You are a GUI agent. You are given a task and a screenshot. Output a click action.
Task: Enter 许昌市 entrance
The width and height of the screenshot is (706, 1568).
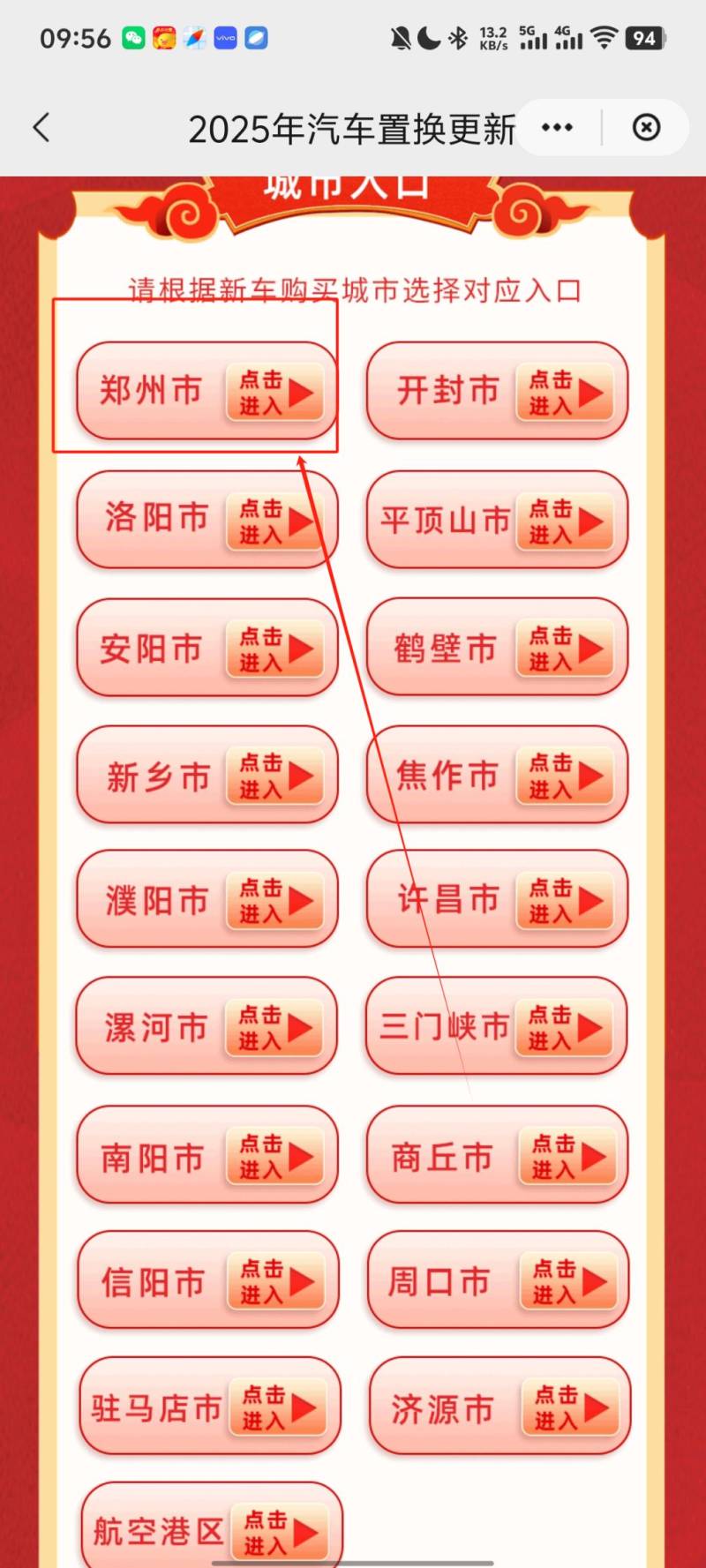click(497, 900)
